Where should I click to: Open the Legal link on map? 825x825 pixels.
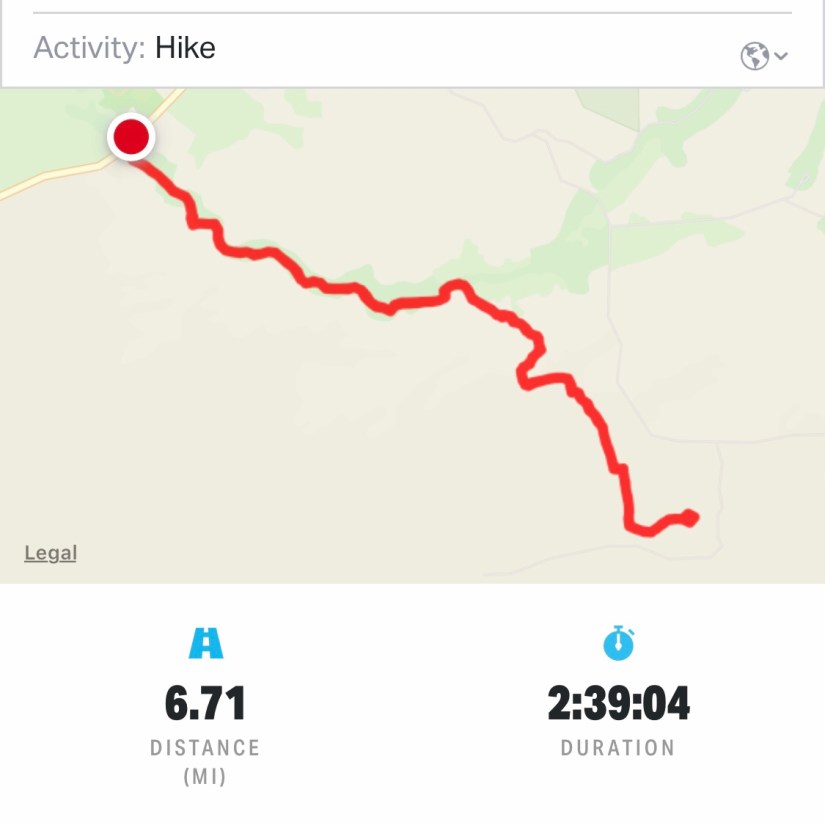[x=50, y=553]
